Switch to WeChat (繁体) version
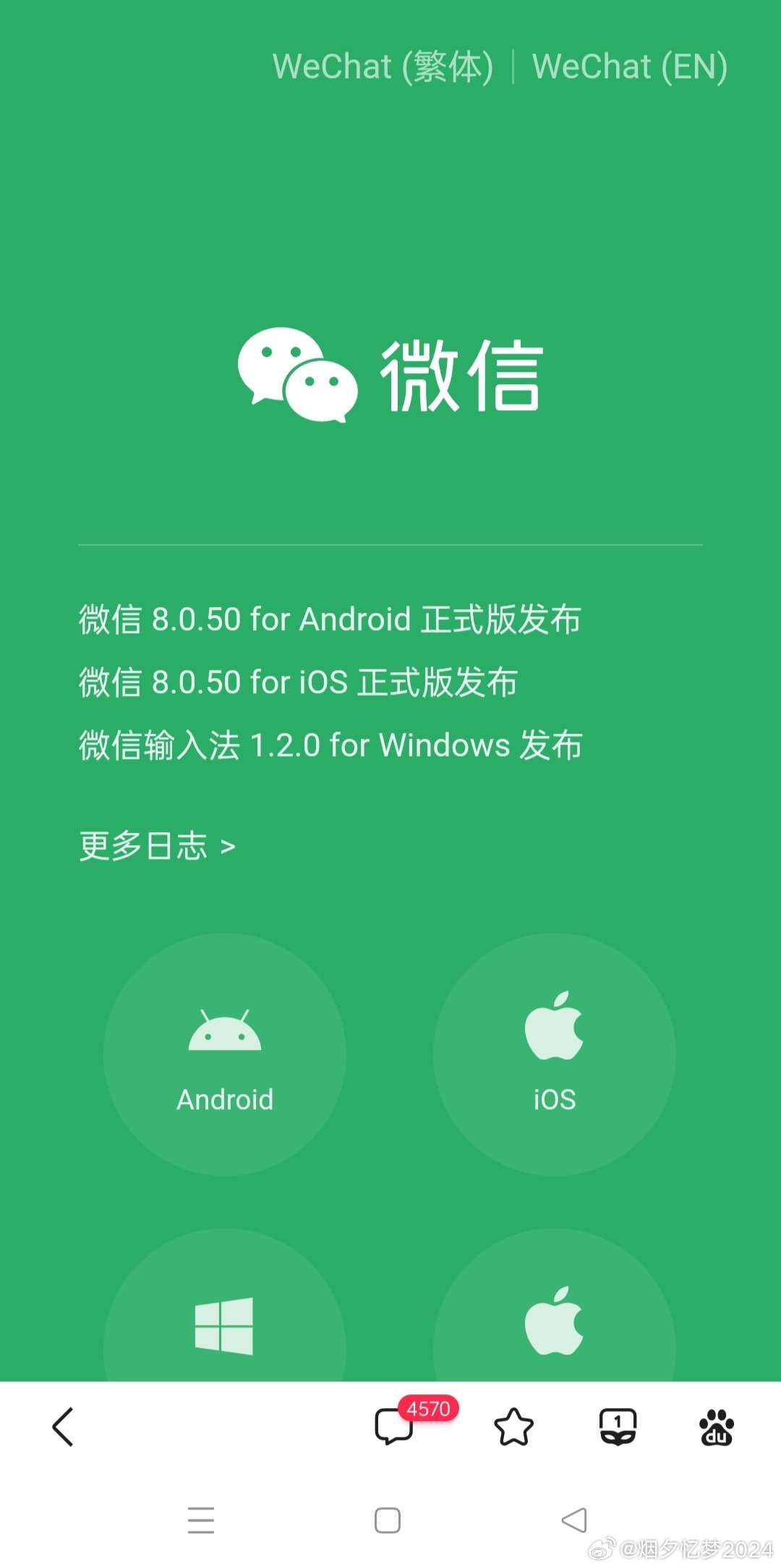Viewport: 781px width, 1568px height. [385, 67]
